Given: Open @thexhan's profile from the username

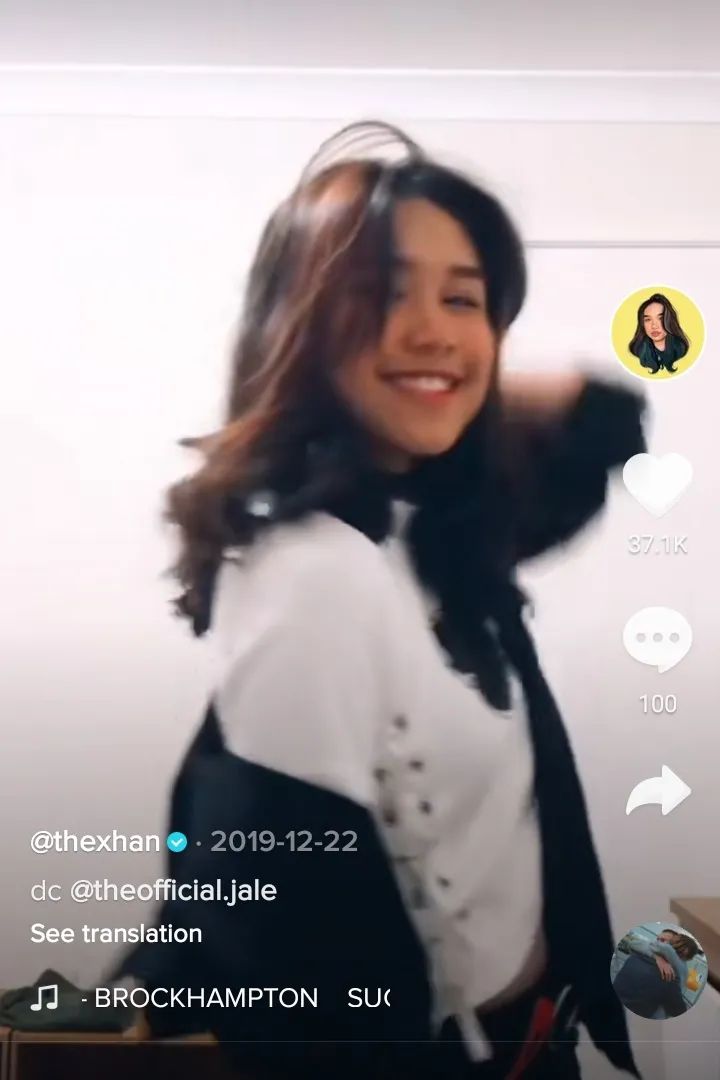Looking at the screenshot, I should tap(95, 841).
